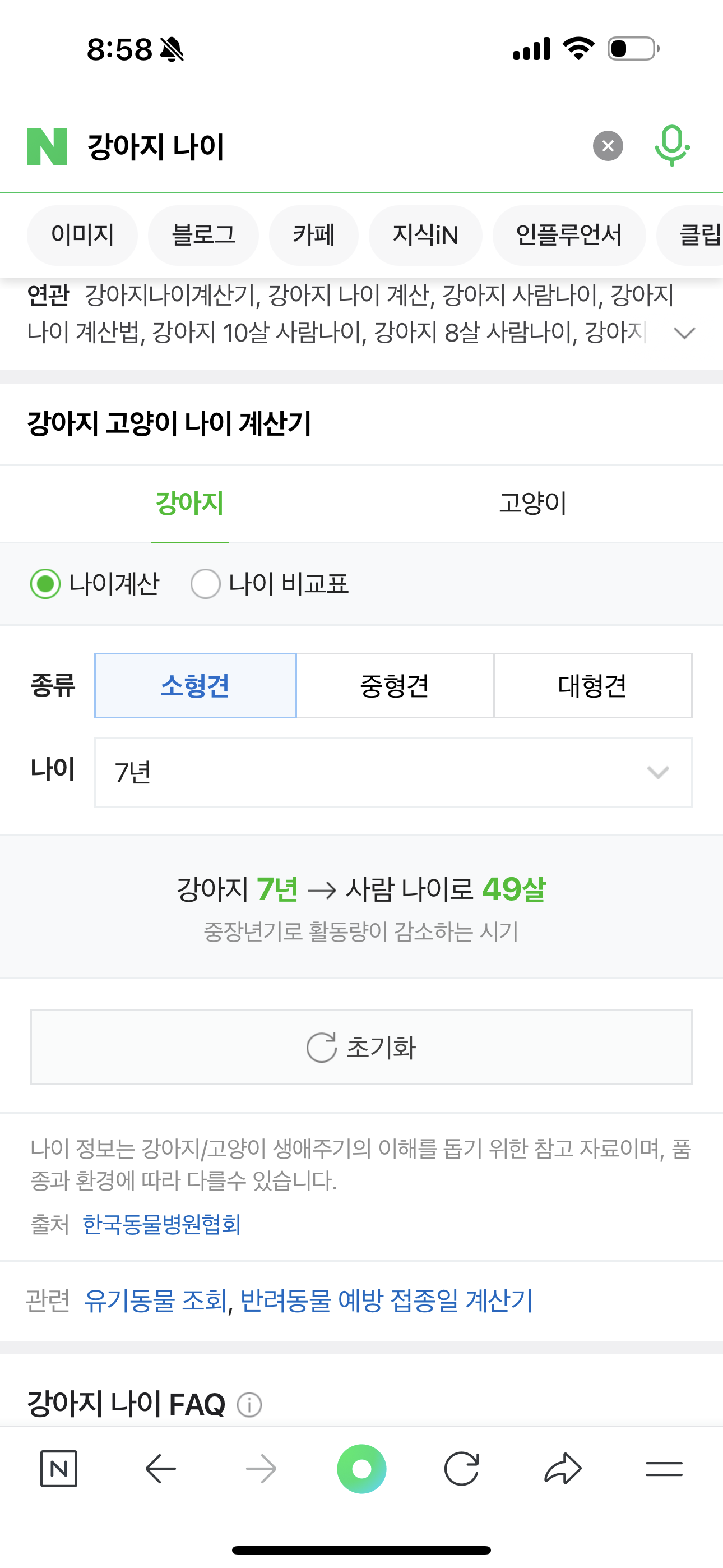Image resolution: width=723 pixels, height=1568 pixels.
Task: Share this page via the share arrow
Action: click(x=562, y=1469)
